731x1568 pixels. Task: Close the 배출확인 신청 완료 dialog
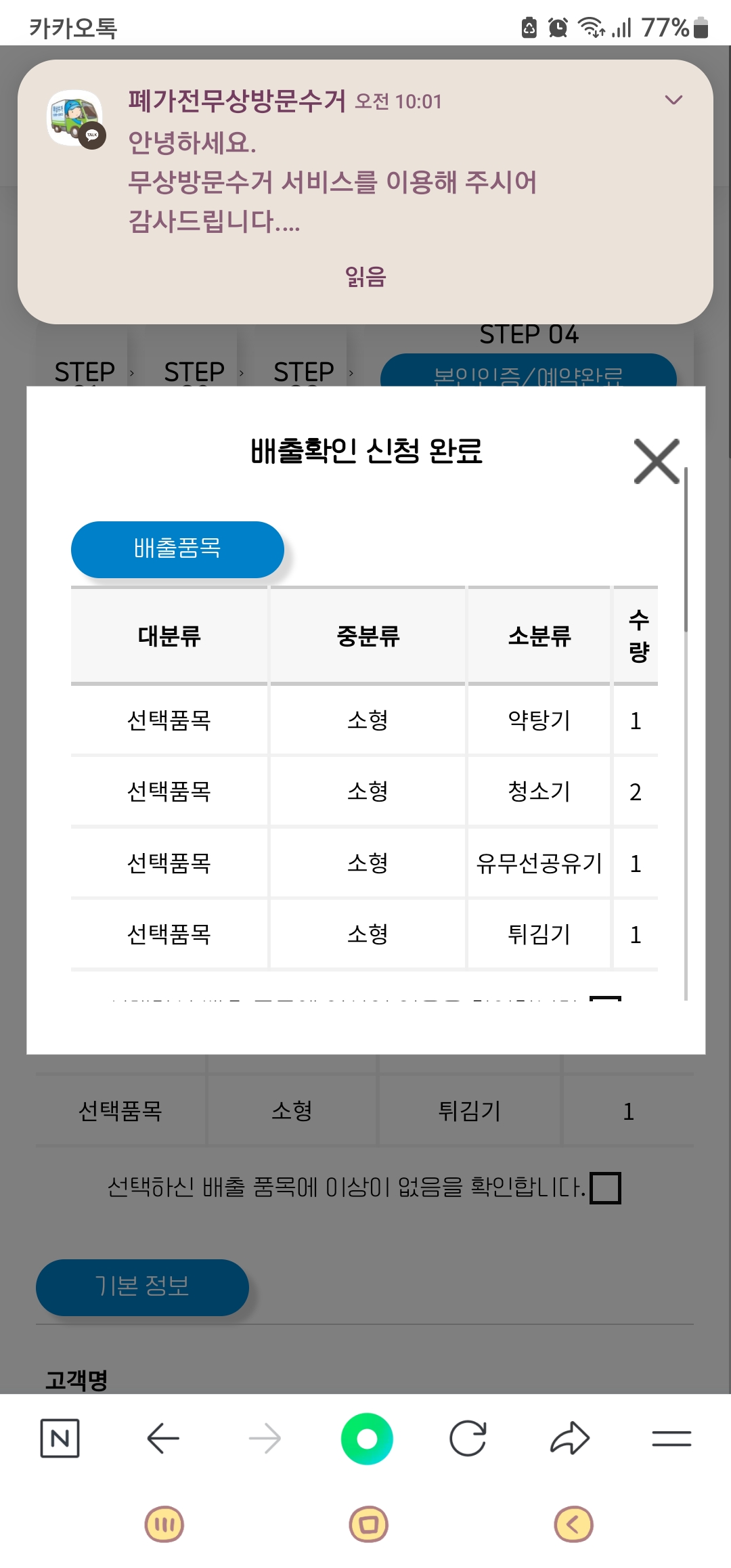pyautogui.click(x=657, y=462)
